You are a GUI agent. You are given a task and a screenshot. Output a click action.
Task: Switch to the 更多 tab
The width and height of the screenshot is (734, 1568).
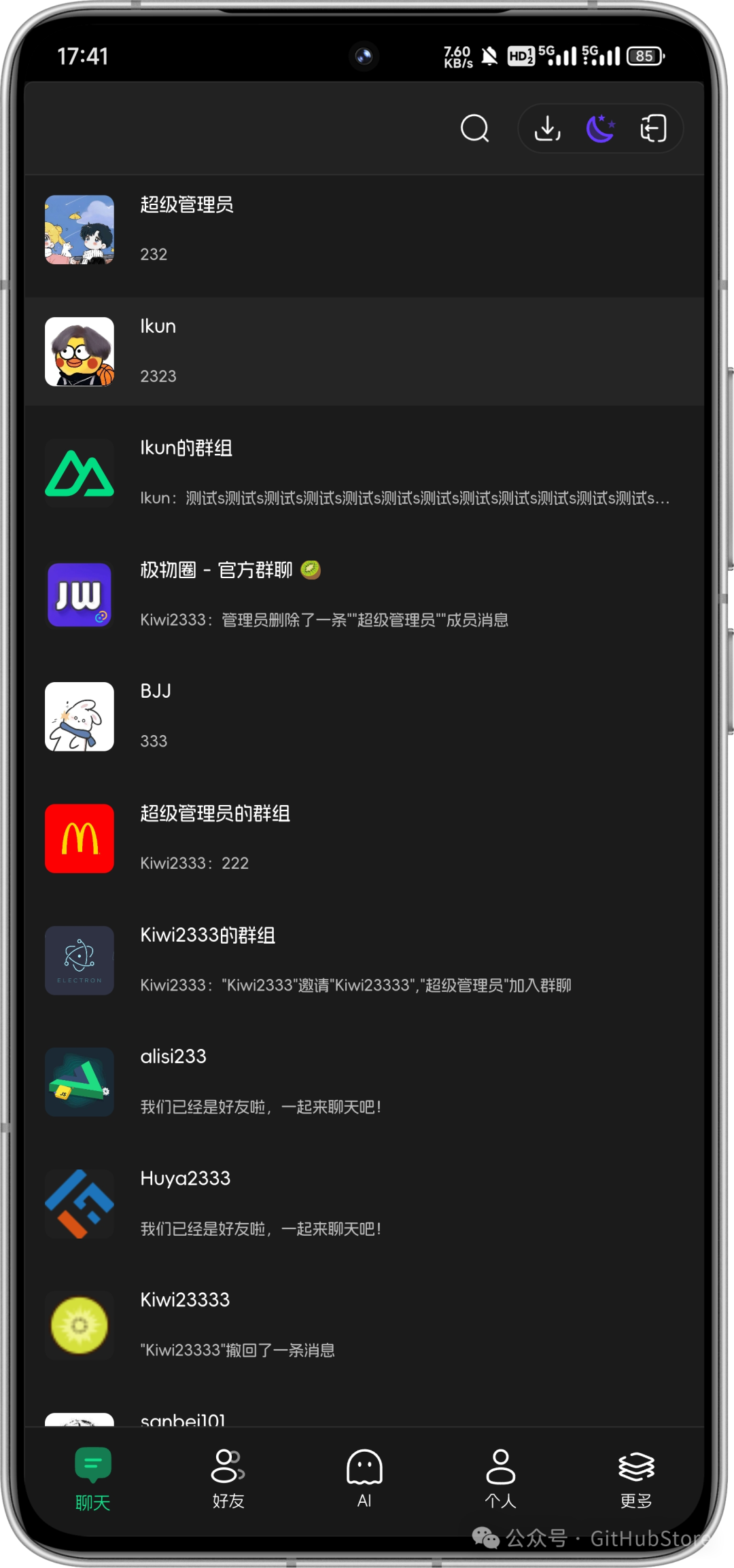636,1479
